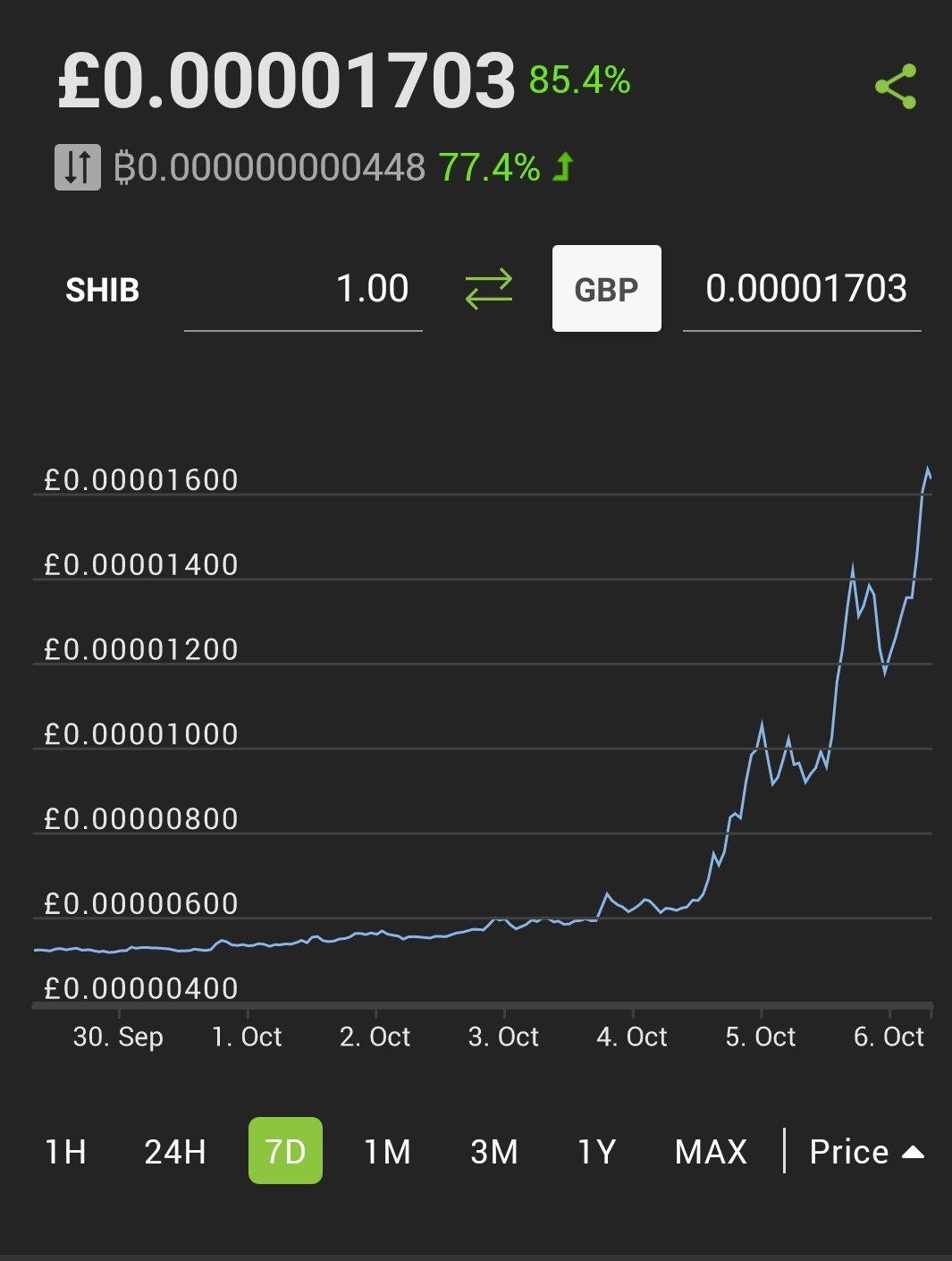This screenshot has width=952, height=1261.
Task: Select the 7D chart range
Action: coord(285,1151)
